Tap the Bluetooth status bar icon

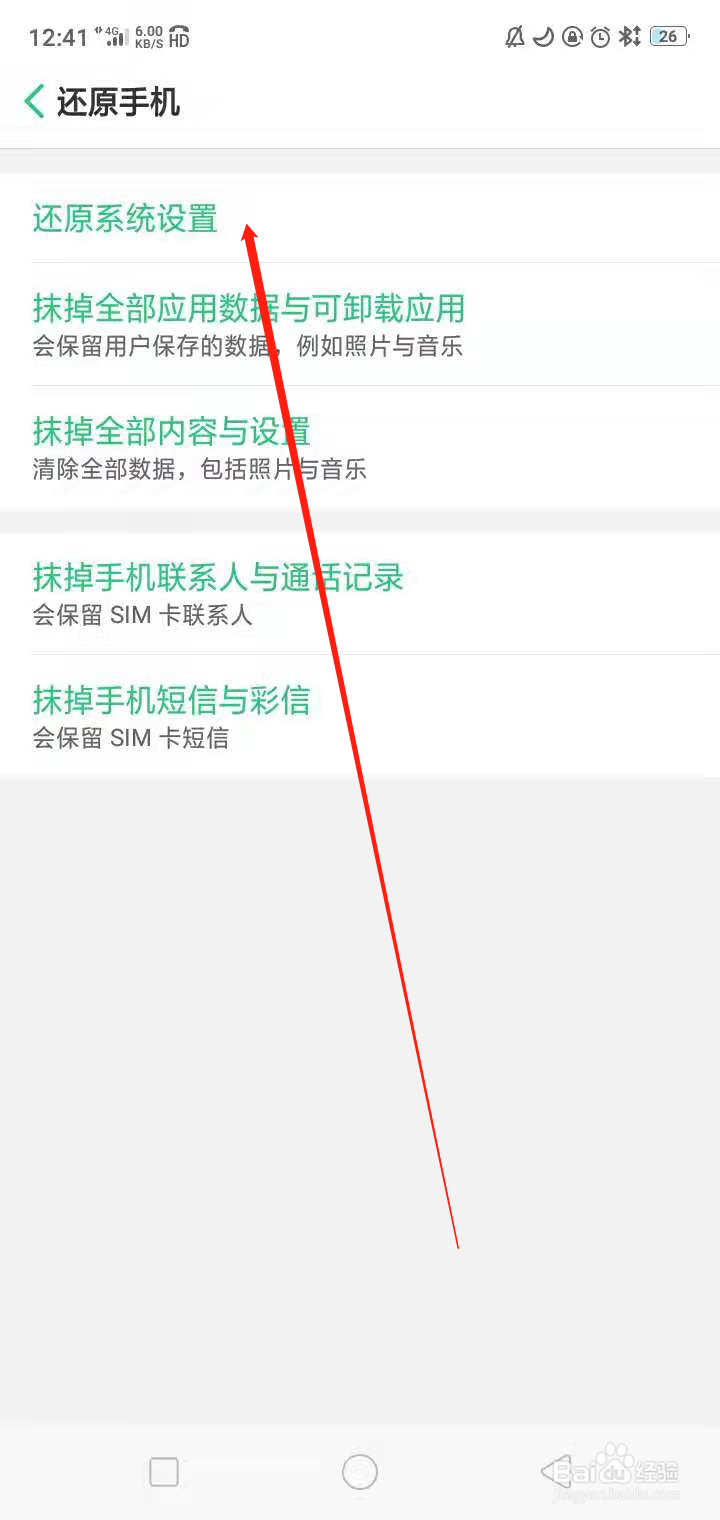tap(631, 37)
